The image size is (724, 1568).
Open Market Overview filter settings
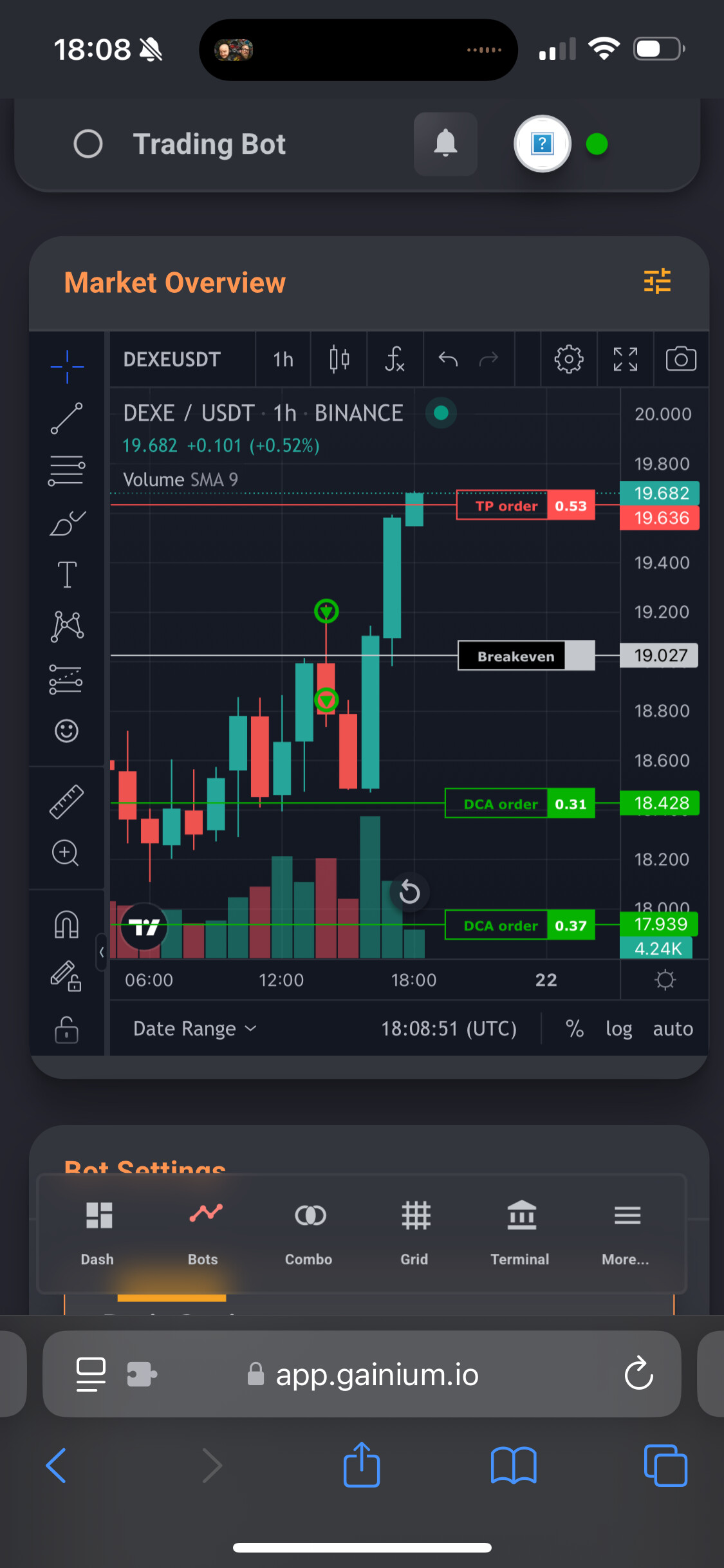click(x=657, y=281)
